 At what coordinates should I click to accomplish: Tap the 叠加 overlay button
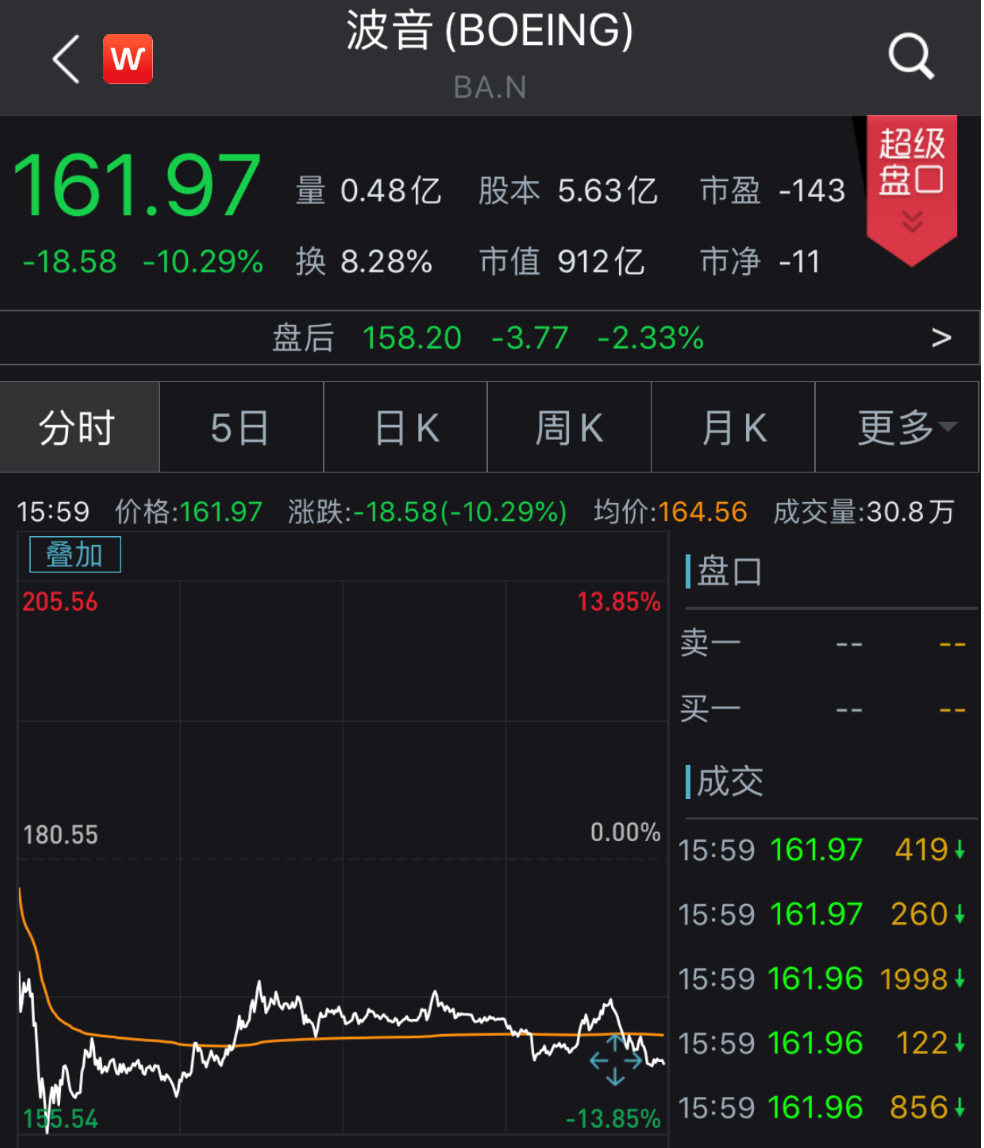[x=75, y=554]
